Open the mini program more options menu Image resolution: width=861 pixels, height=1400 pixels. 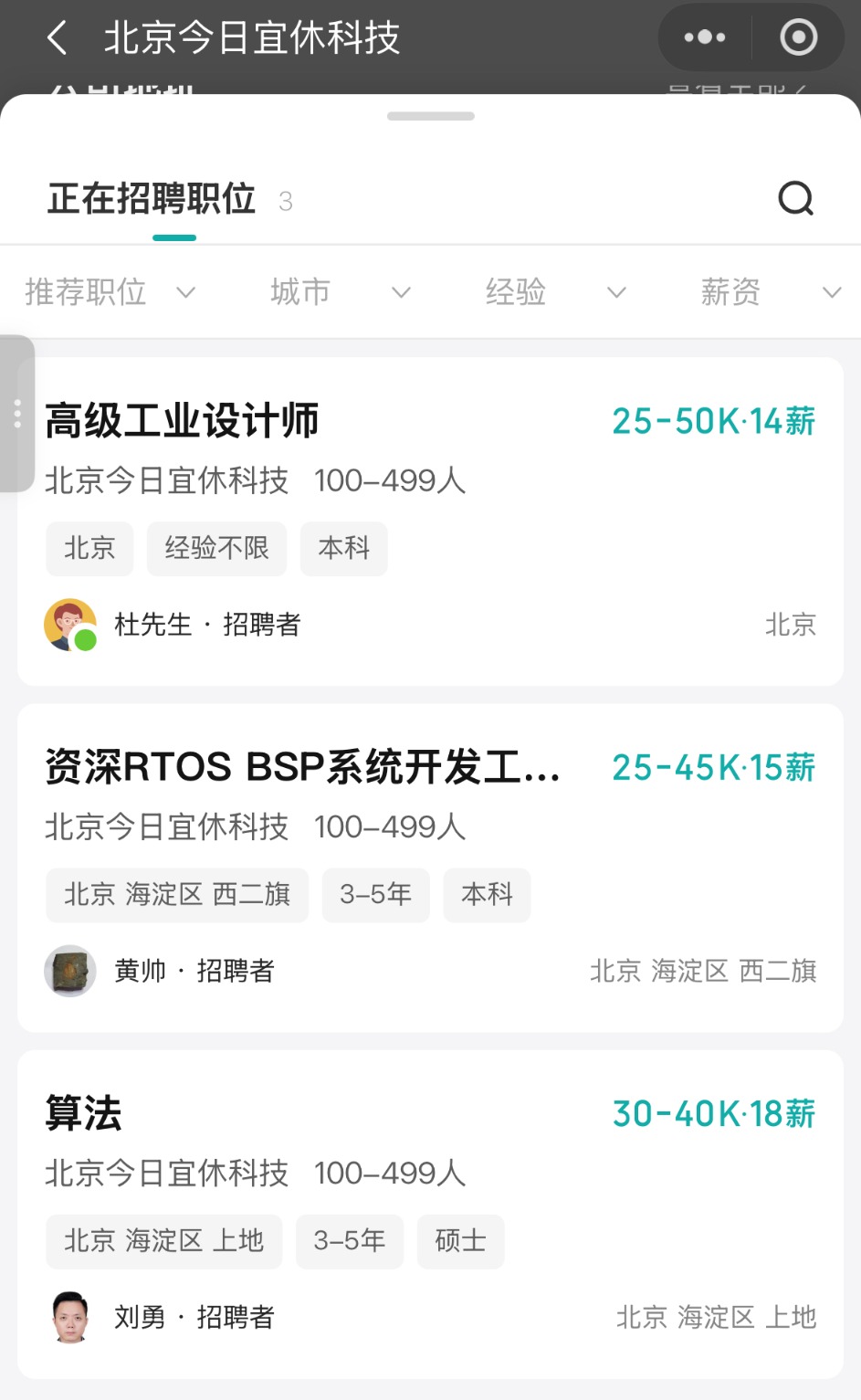pyautogui.click(x=705, y=38)
